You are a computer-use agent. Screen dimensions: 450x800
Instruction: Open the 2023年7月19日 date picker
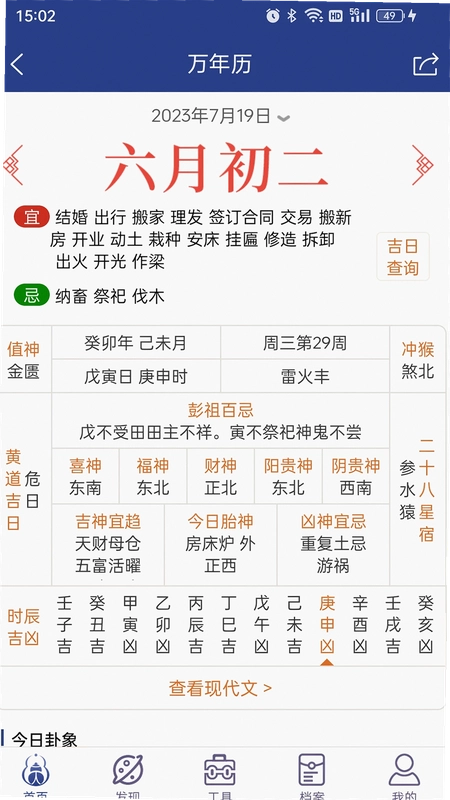point(220,116)
